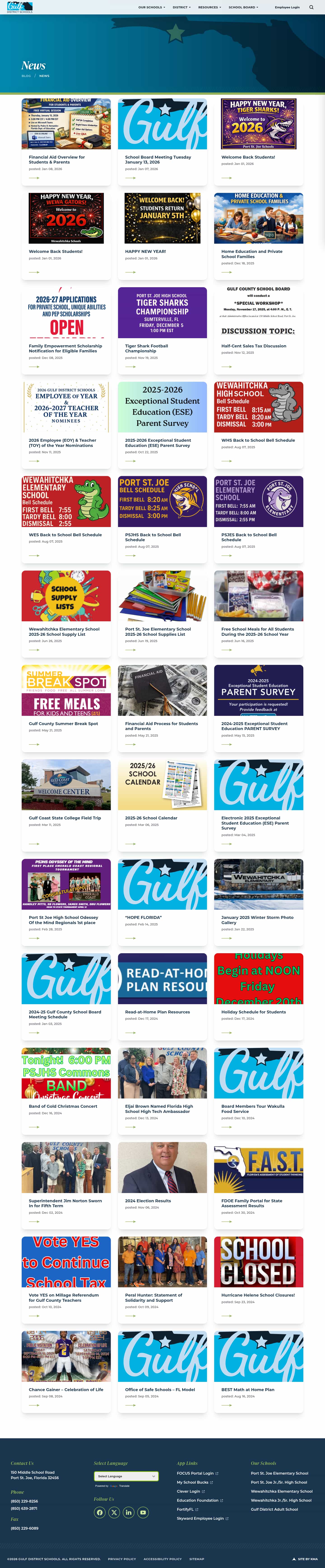Screen dimensions: 325x1568
Task: Visit the district's Facebook page
Action: coord(100,1512)
